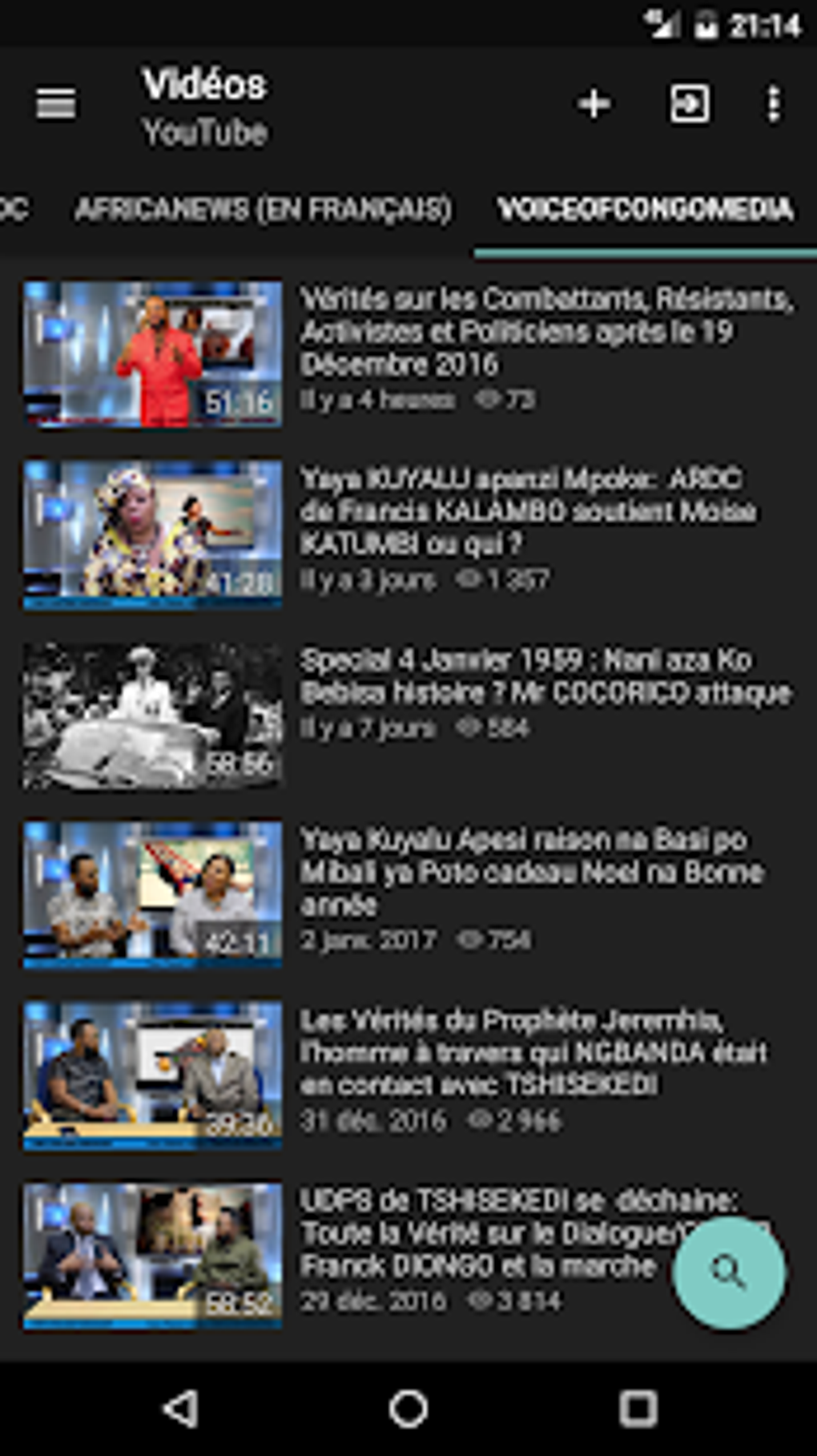This screenshot has width=817, height=1456.
Task: Switch to Africanews (en français) tab
Action: (x=263, y=210)
